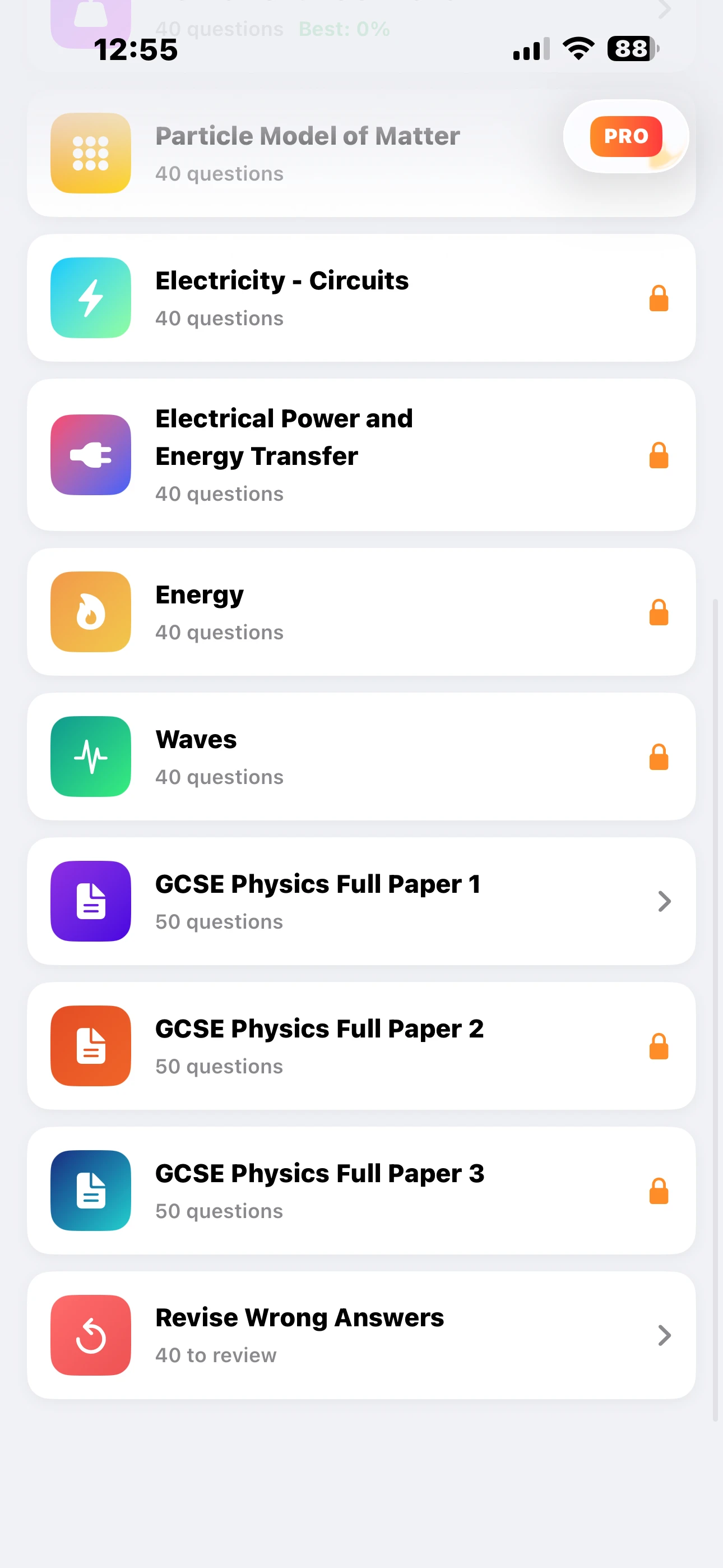Tap the chevron on Revise Wrong Answers
The image size is (723, 1568).
click(665, 1335)
